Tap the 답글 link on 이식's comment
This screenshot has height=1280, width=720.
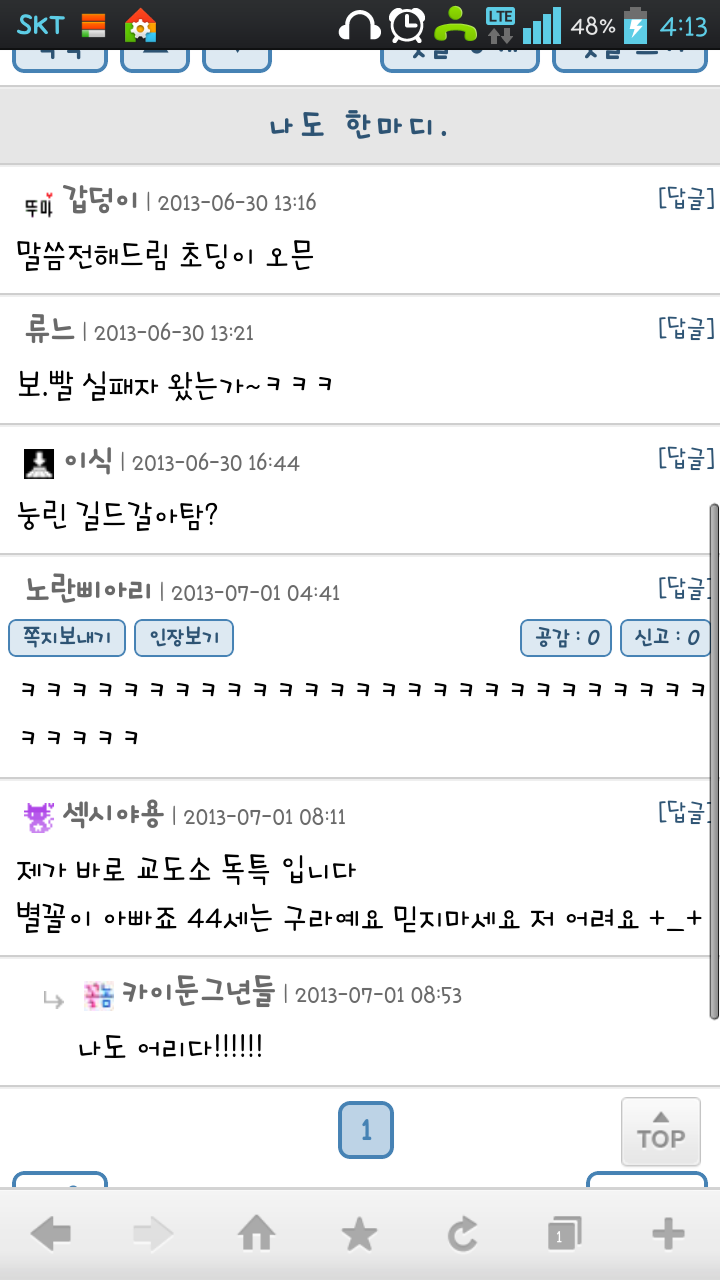point(686,458)
